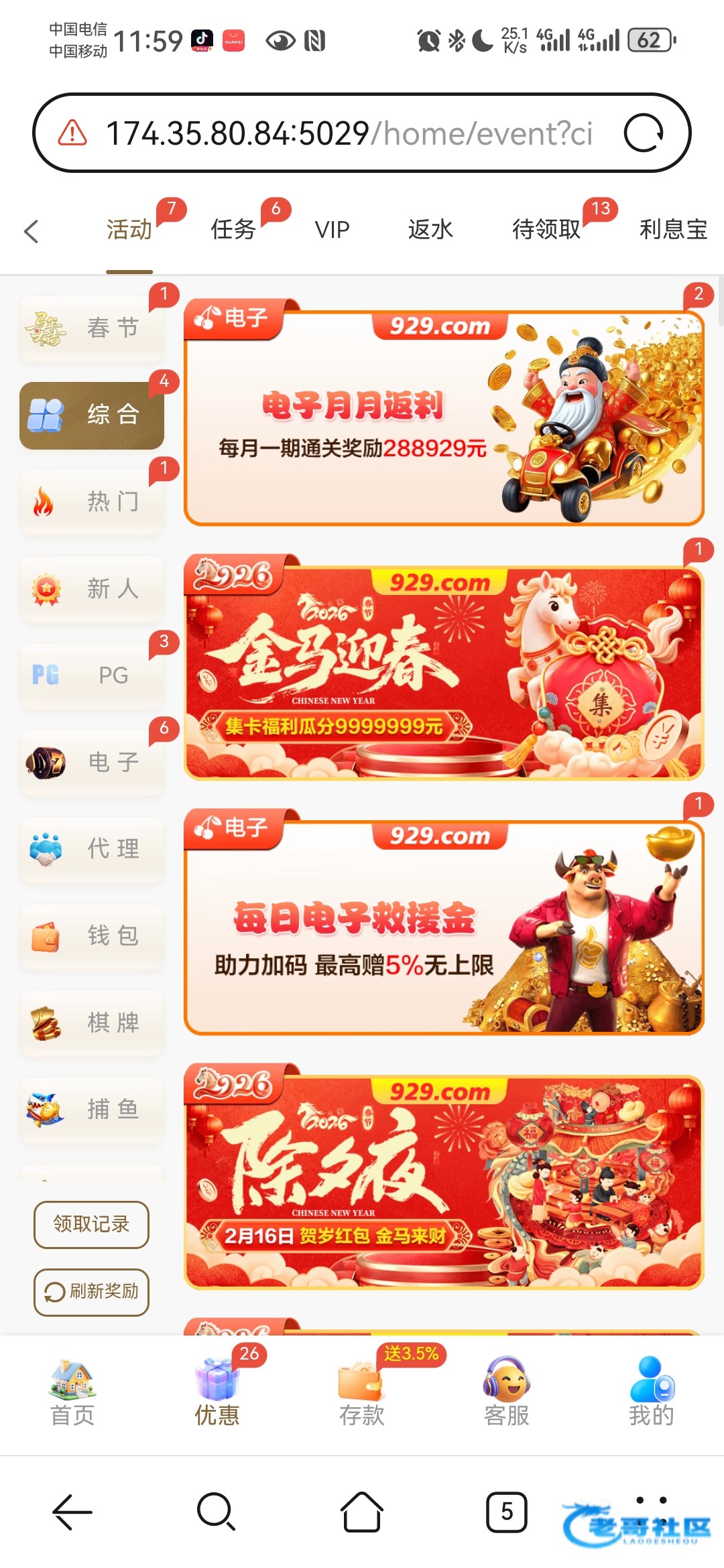
Task: Tap the 领取记录 button
Action: pyautogui.click(x=91, y=1224)
